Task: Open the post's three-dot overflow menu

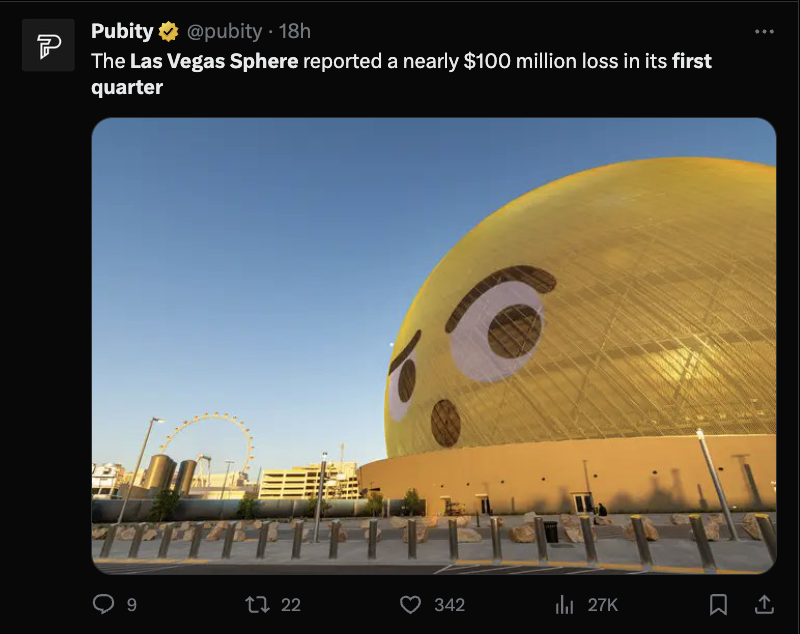Action: [x=764, y=32]
